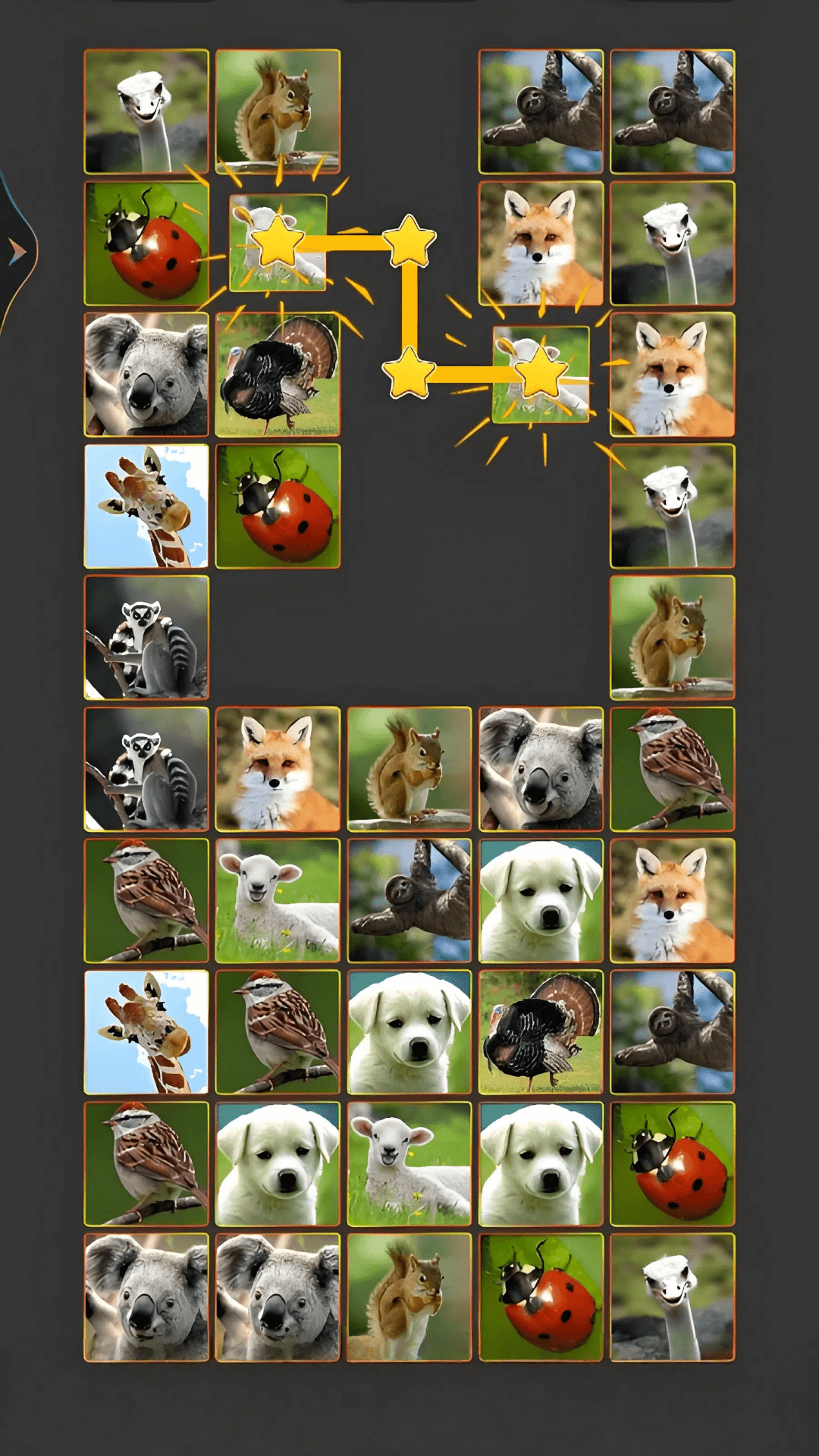Tap the lamb tile between two puppies
Screen dimensions: 819x1456
click(409, 1163)
